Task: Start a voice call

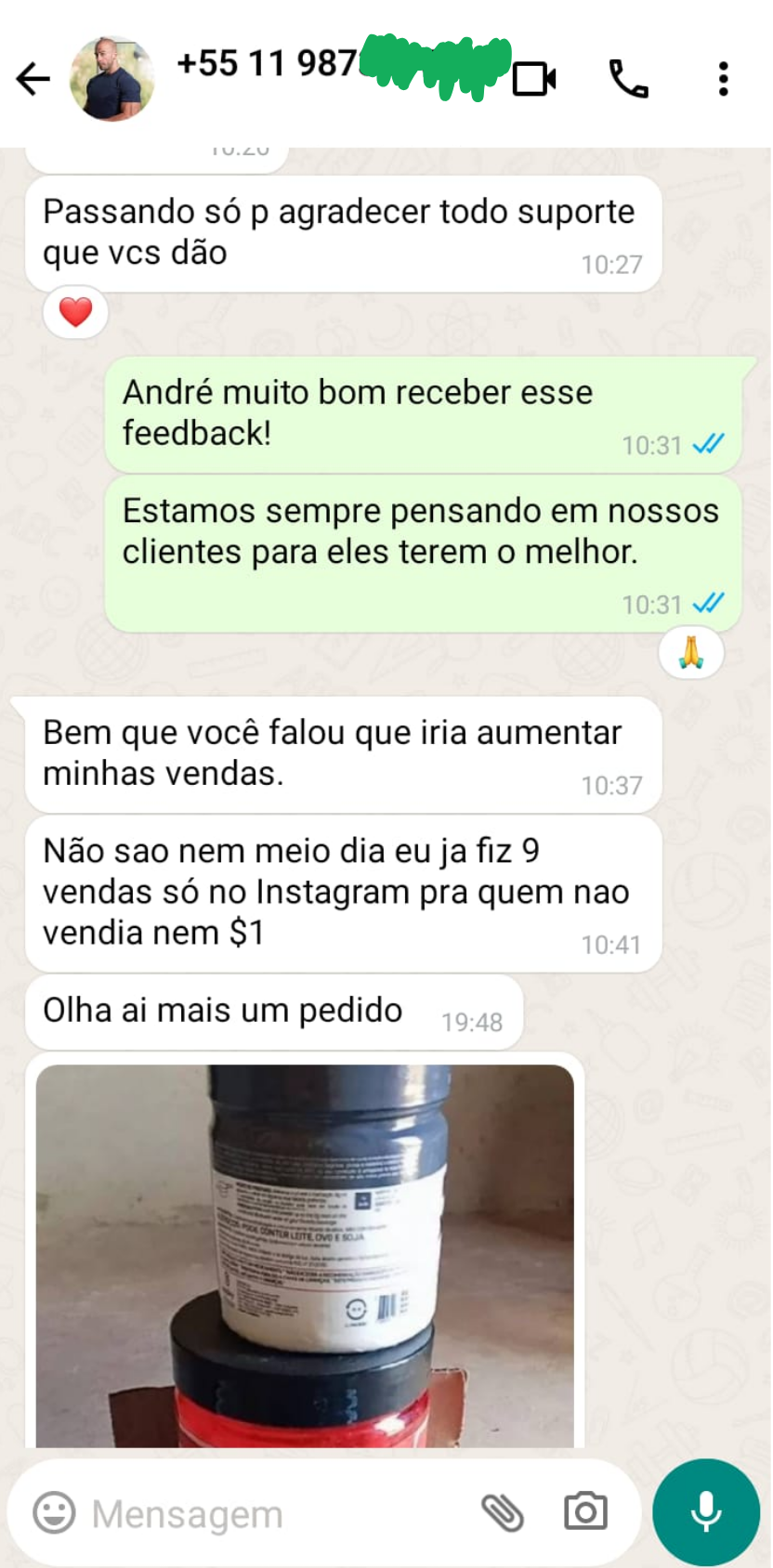Action: point(629,79)
